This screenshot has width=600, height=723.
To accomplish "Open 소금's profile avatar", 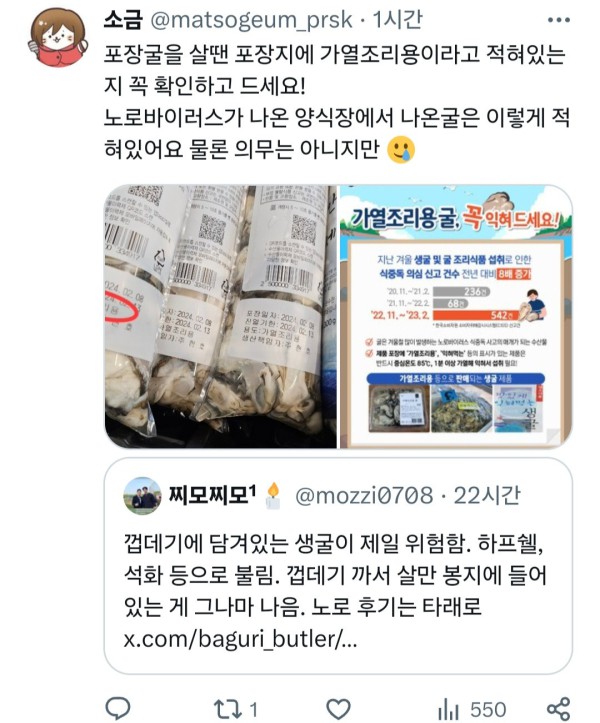I will click(x=51, y=33).
